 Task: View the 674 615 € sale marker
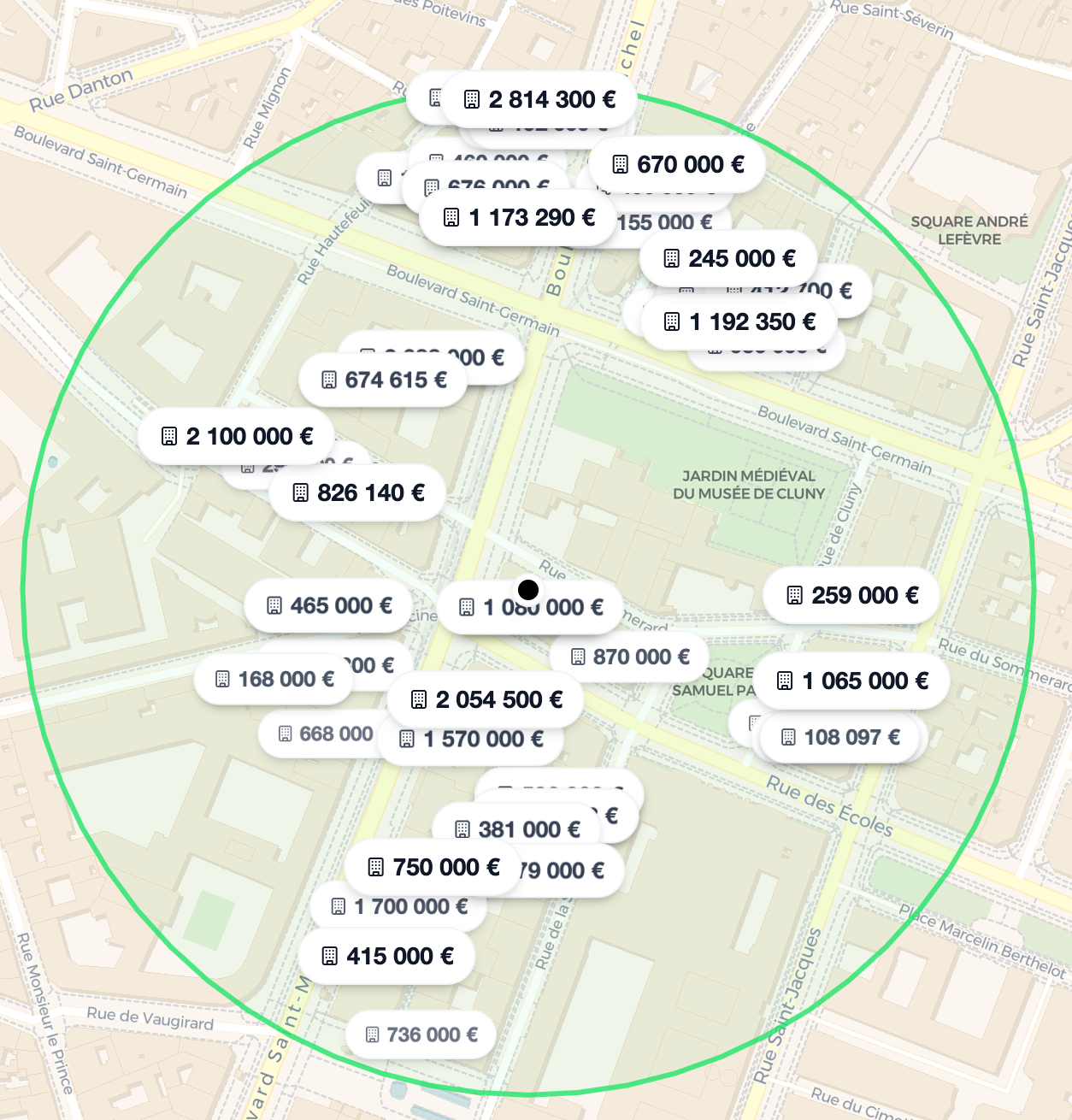tap(384, 380)
